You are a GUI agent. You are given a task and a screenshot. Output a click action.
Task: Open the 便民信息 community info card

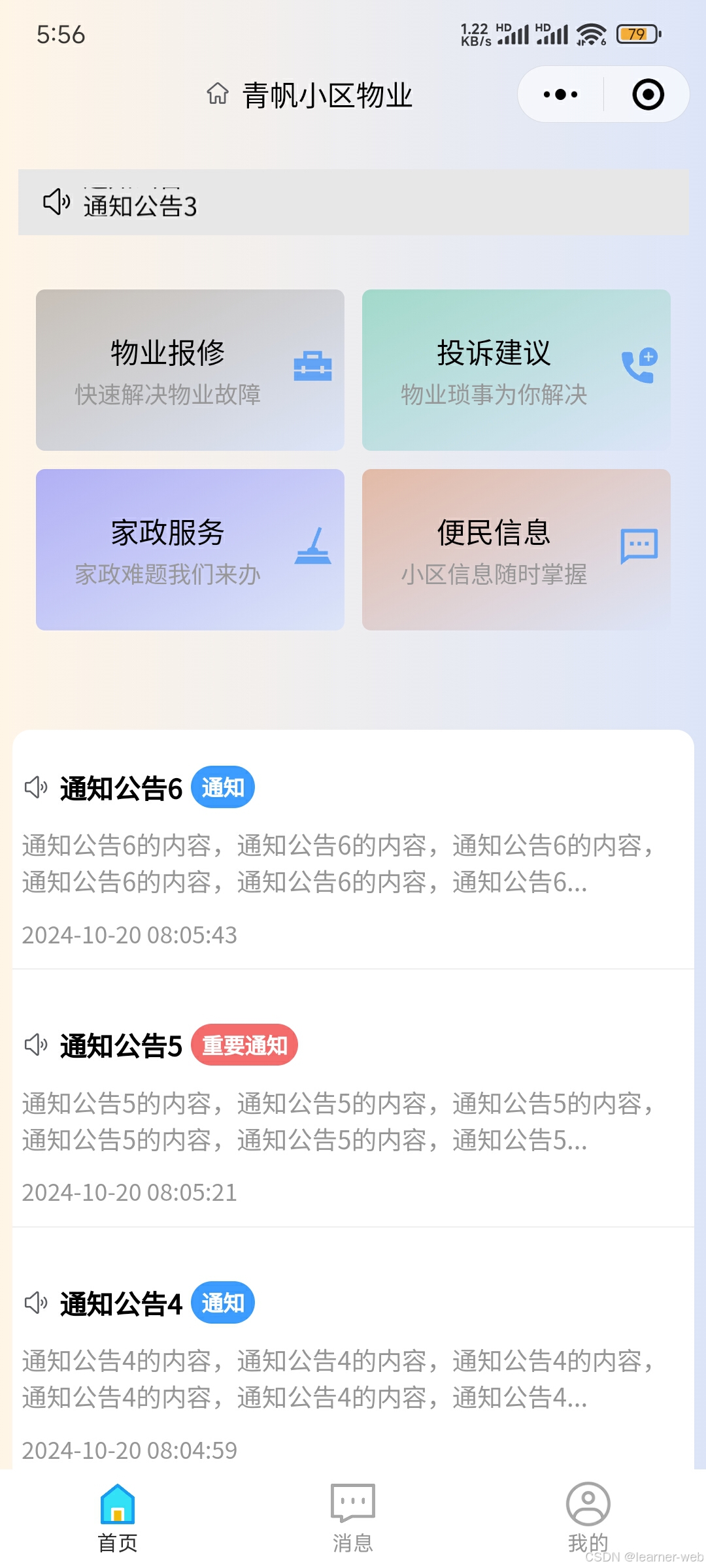516,549
